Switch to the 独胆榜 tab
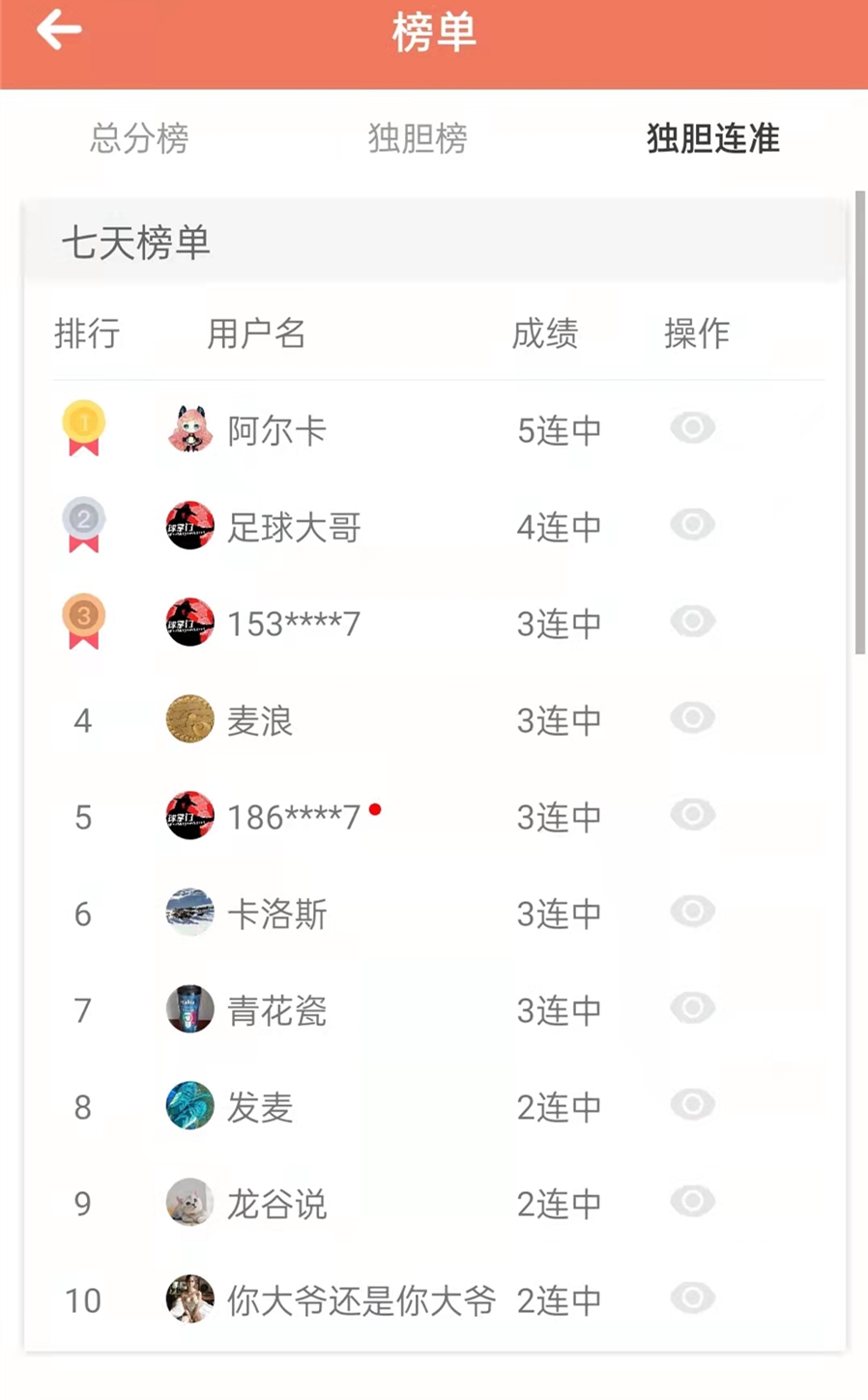Screen dimensions: 868x1400 click(x=418, y=138)
